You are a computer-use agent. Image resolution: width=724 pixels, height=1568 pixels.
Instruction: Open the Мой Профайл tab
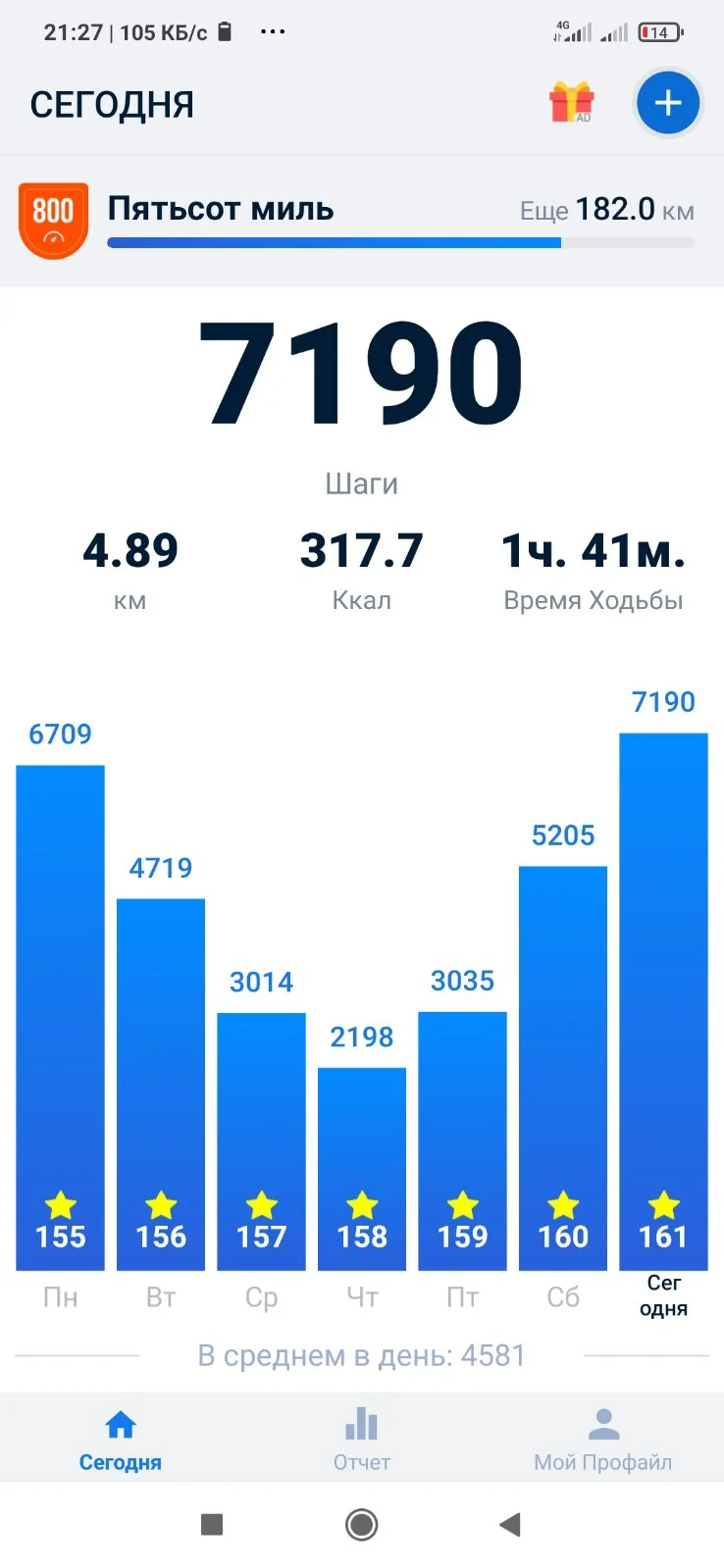pos(602,1439)
